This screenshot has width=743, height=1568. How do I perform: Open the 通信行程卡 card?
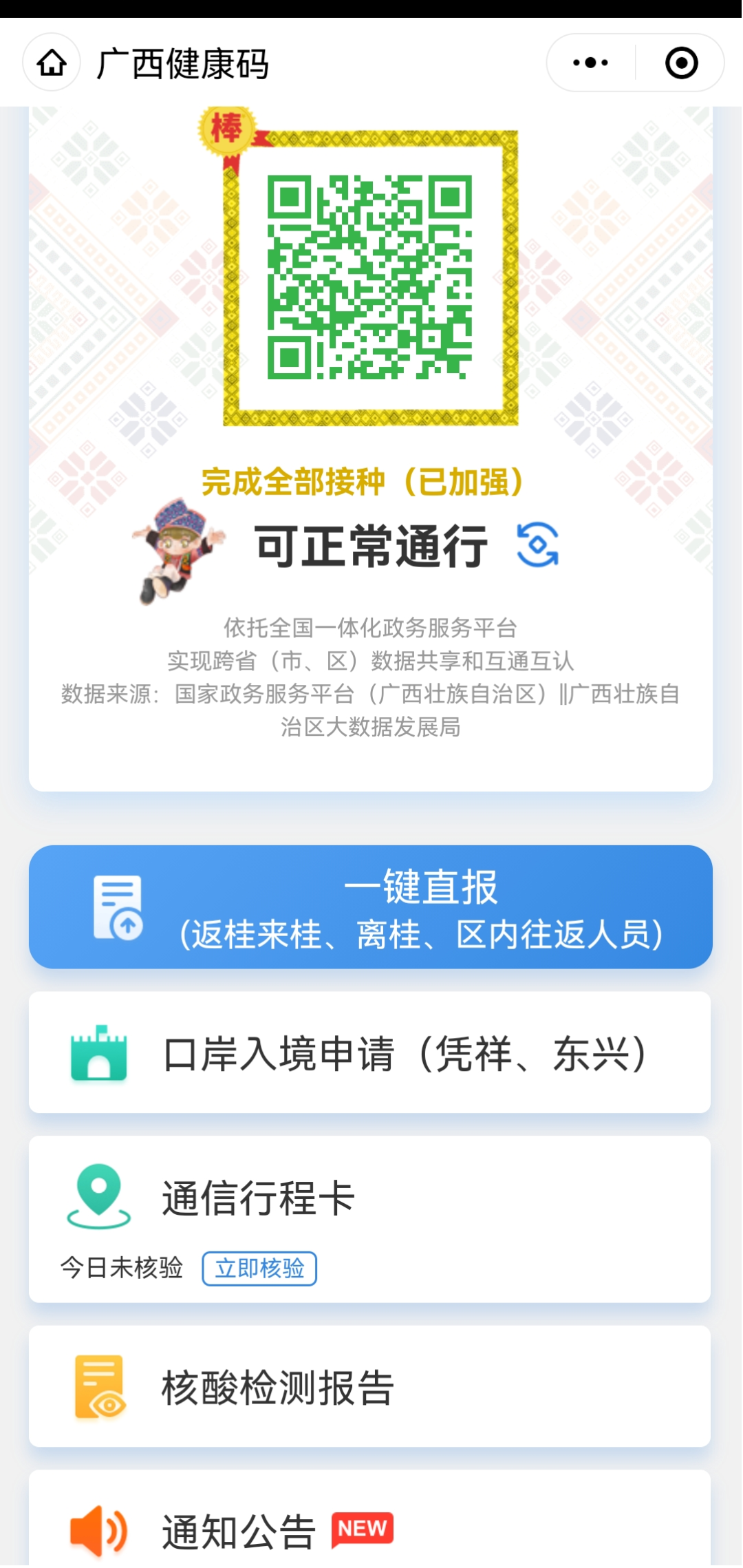pos(370,1199)
